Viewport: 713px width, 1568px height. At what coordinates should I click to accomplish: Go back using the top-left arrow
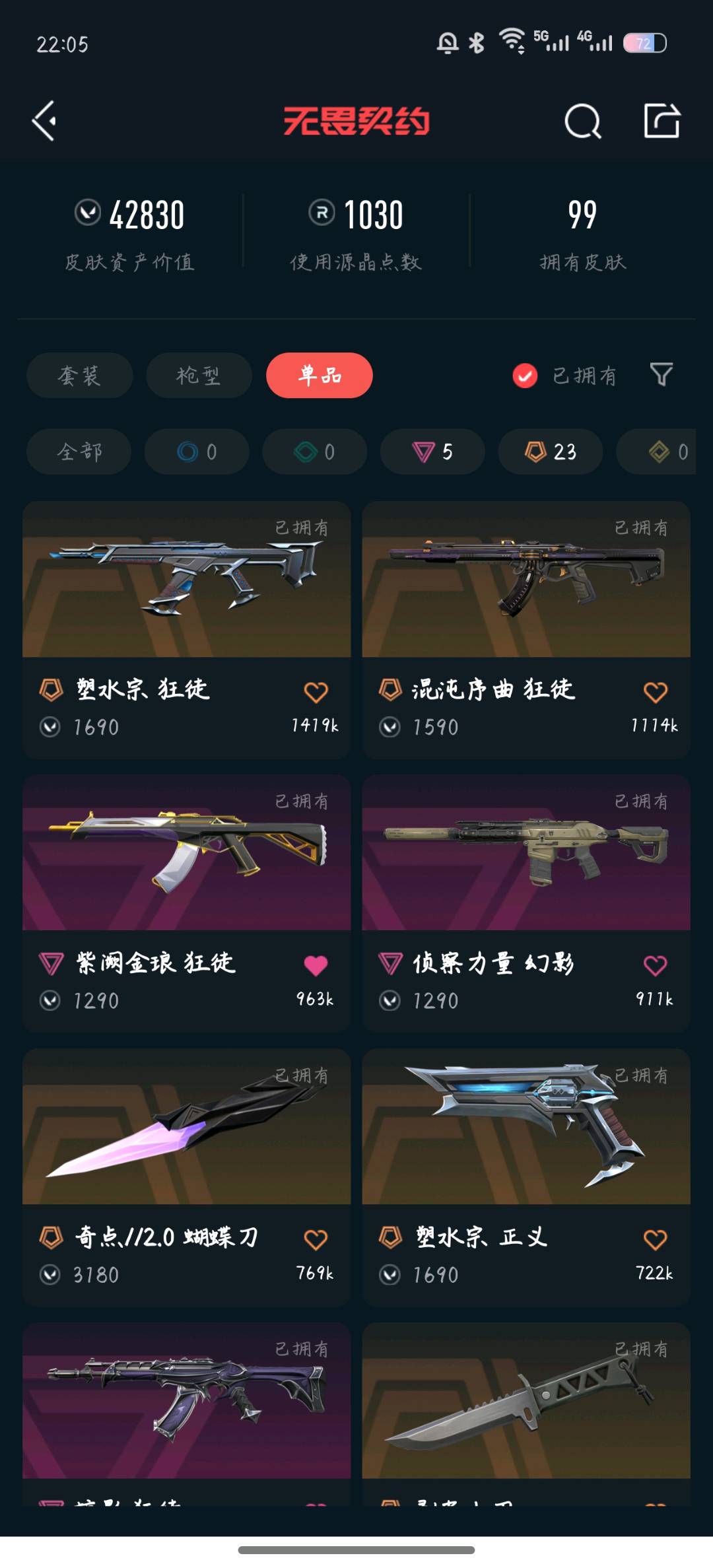point(44,121)
